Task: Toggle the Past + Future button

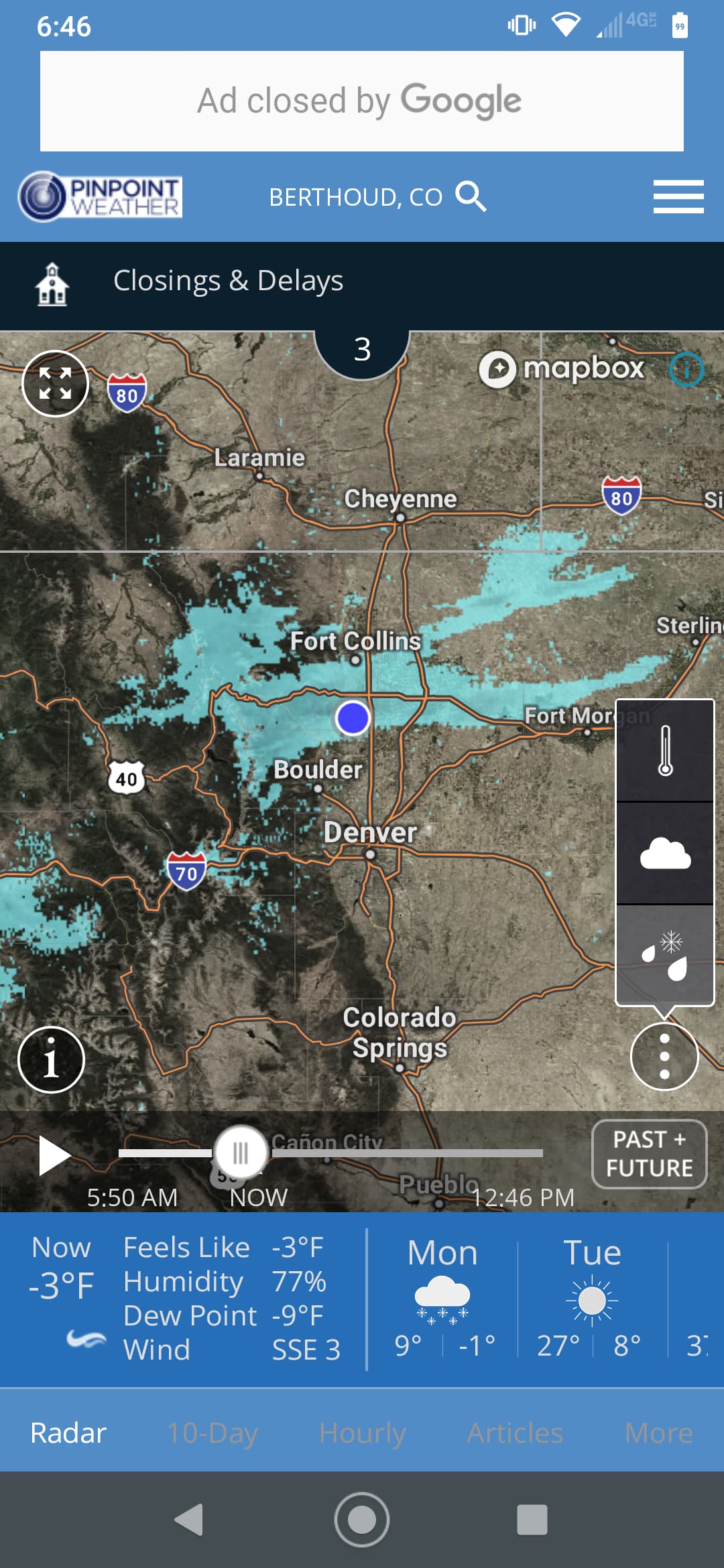Action: (649, 1154)
